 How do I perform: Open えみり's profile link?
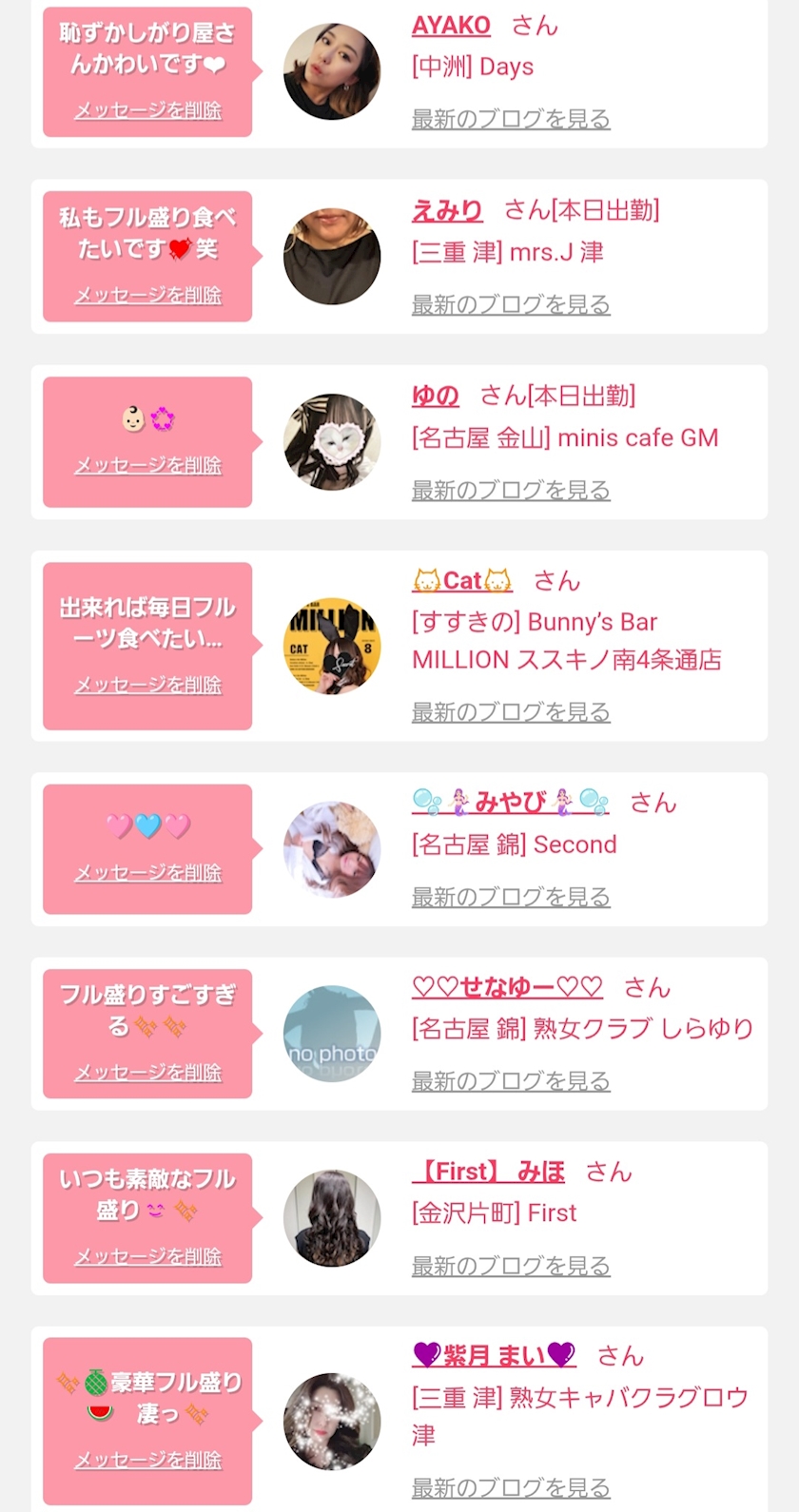point(447,210)
